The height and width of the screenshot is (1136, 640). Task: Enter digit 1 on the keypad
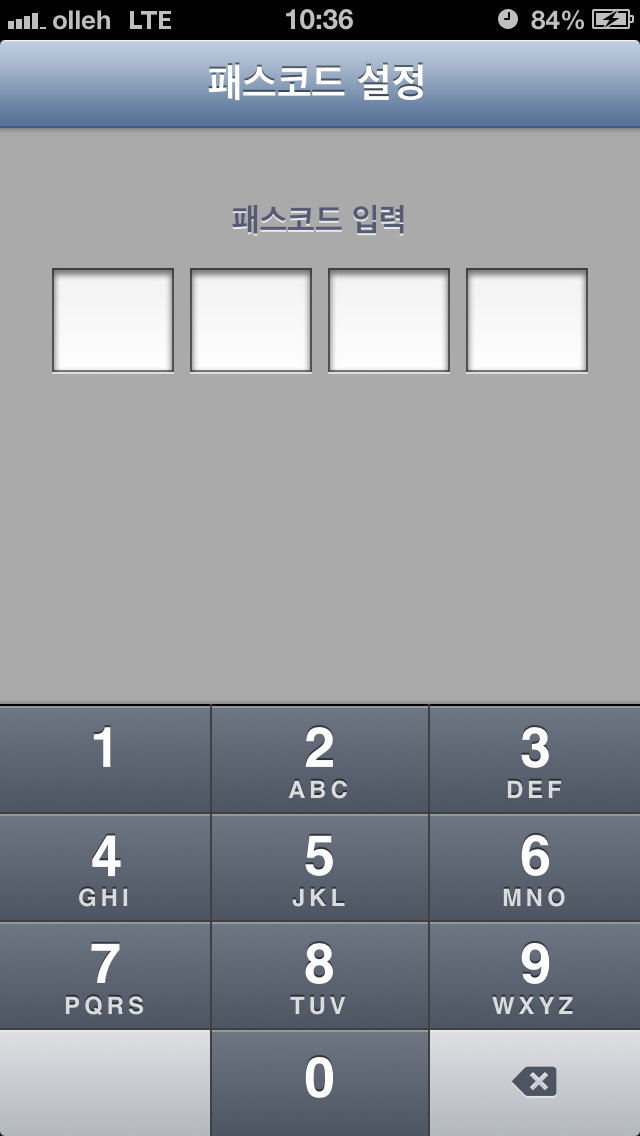(x=105, y=759)
